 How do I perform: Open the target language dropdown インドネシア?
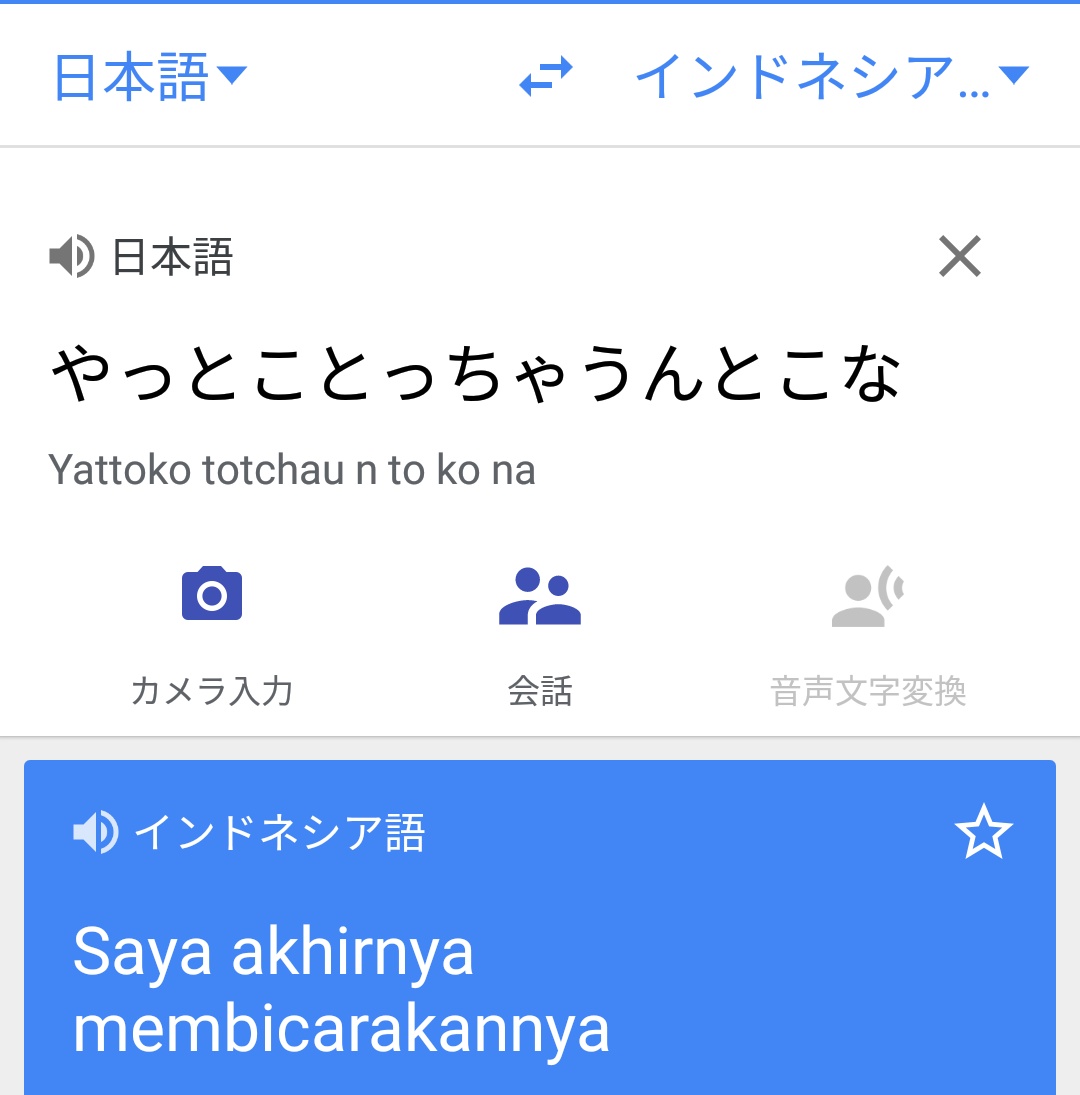coord(830,77)
